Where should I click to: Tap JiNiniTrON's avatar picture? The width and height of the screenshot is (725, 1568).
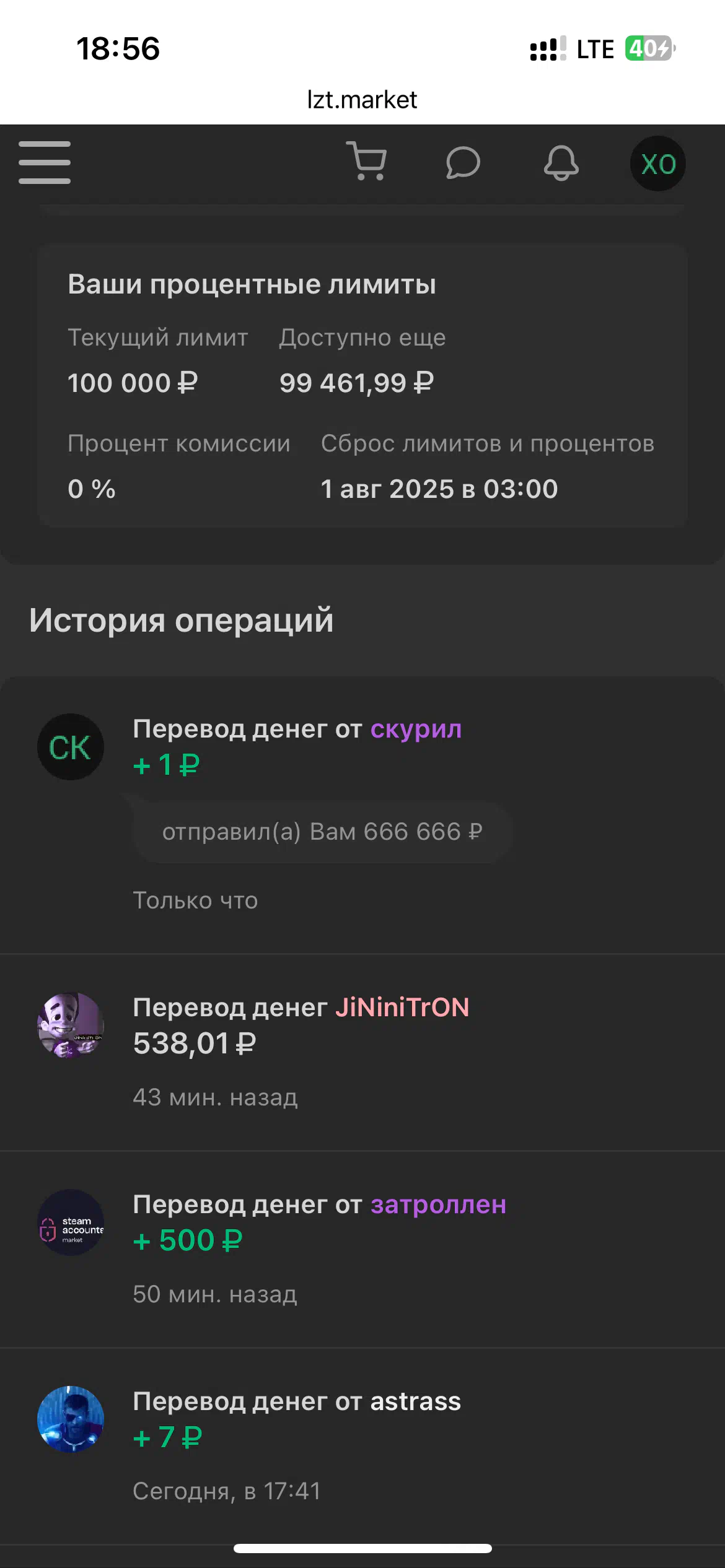click(71, 1026)
